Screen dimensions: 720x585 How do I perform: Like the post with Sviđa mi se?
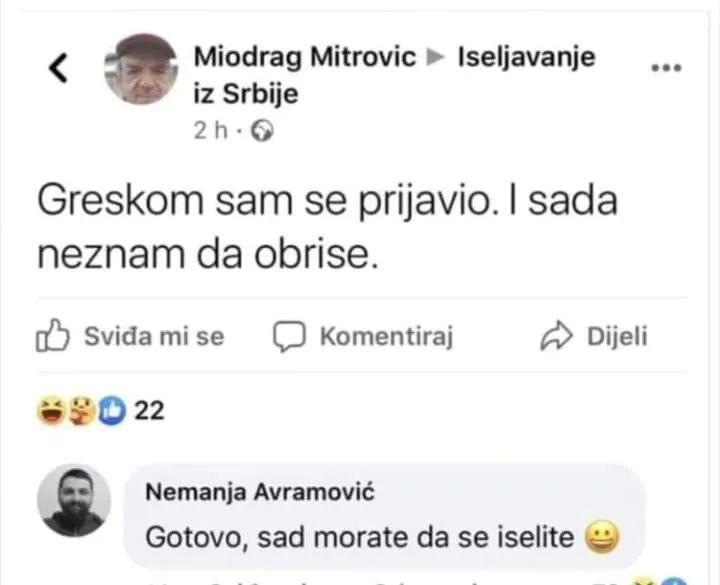pos(130,337)
